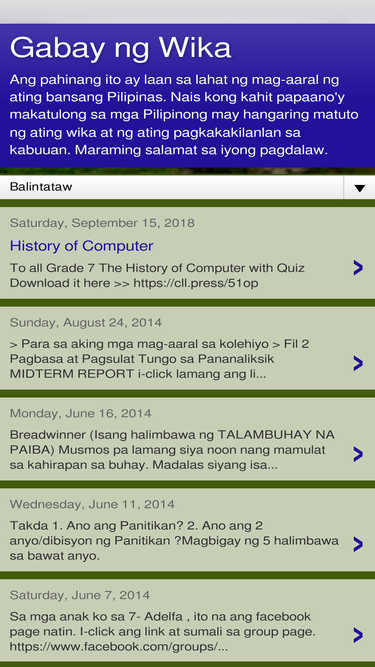Open the Breadwinner post from June 16, 2014
This screenshot has width=375, height=667.
[x=188, y=439]
